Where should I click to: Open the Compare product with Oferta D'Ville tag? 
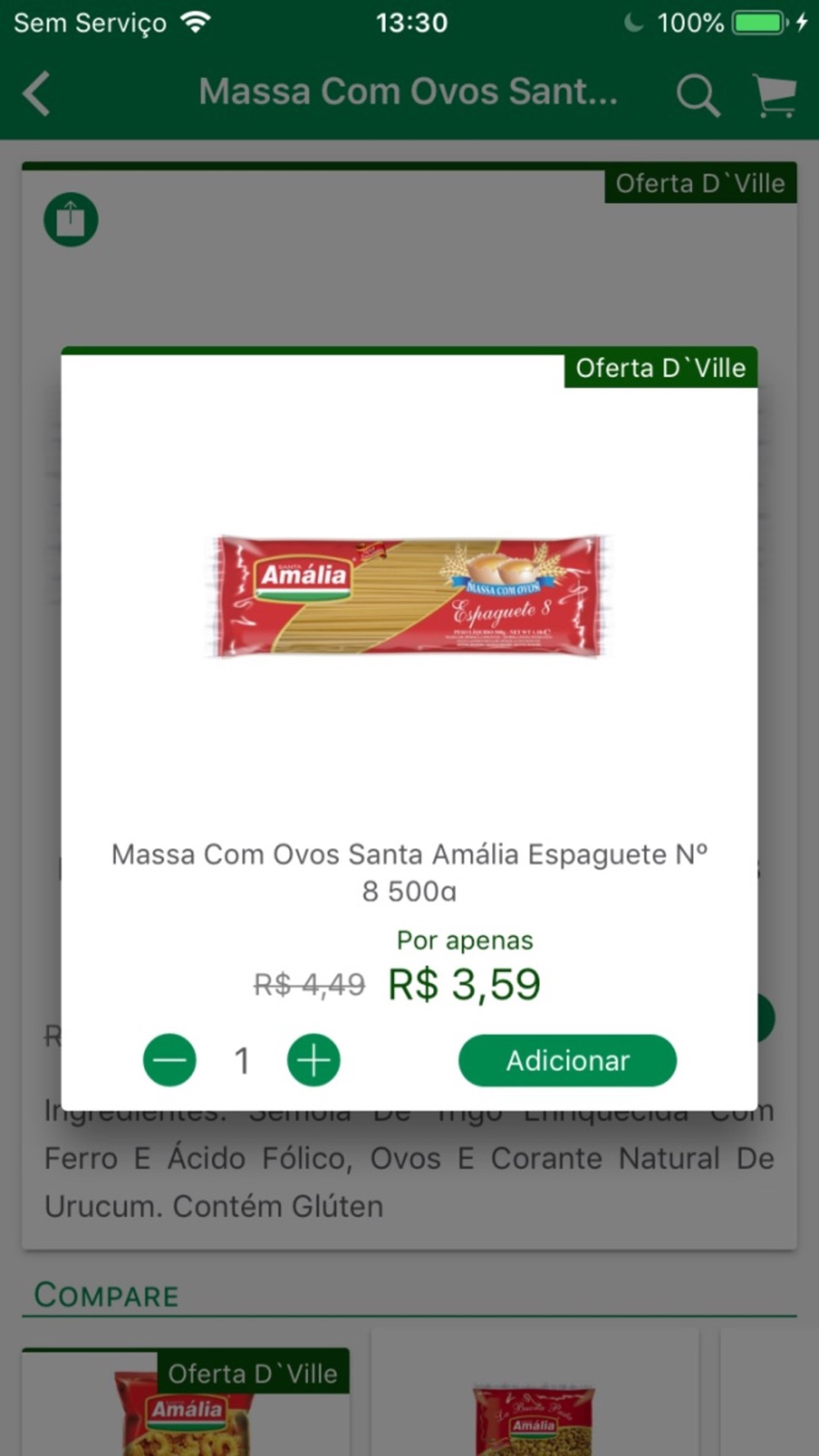pyautogui.click(x=186, y=1400)
